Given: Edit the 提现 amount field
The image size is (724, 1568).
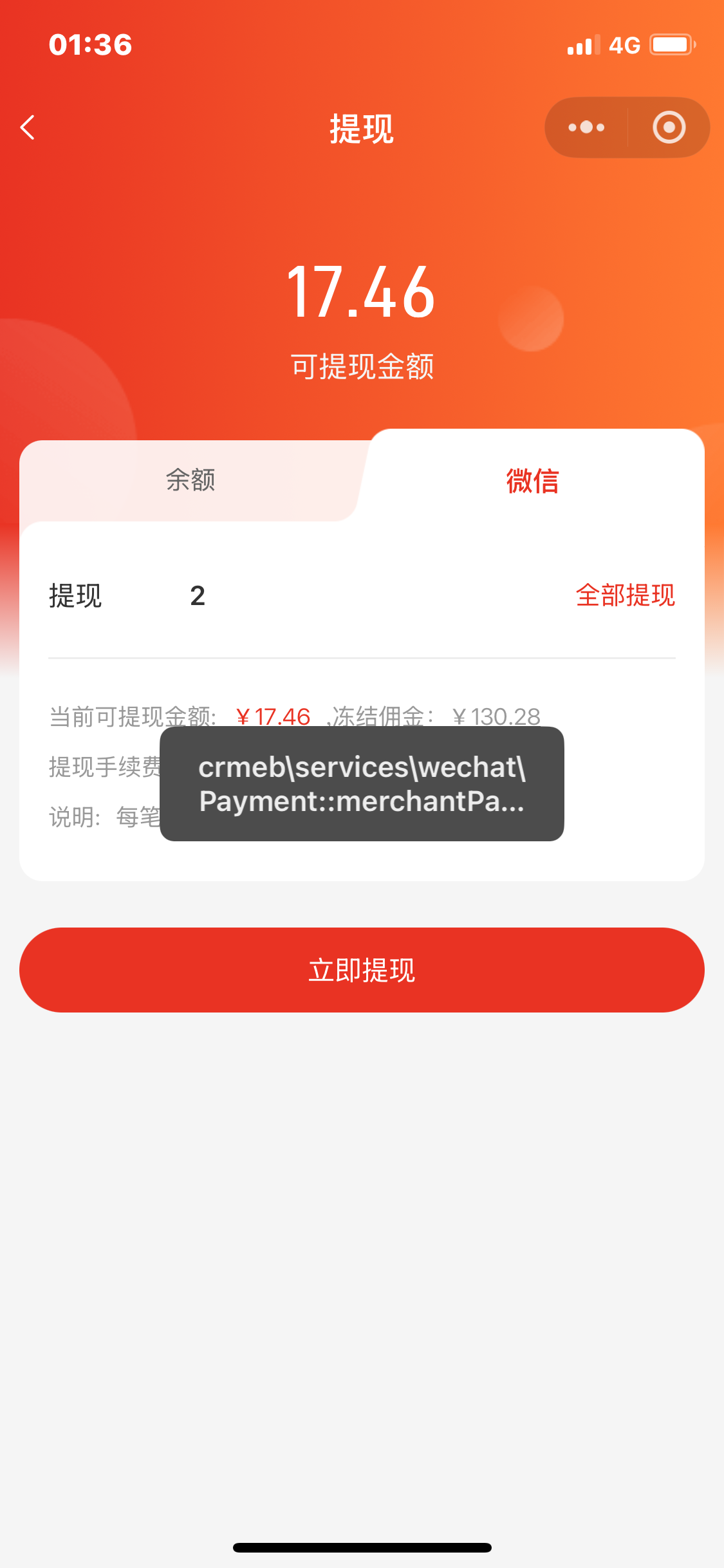Looking at the screenshot, I should tap(360, 595).
